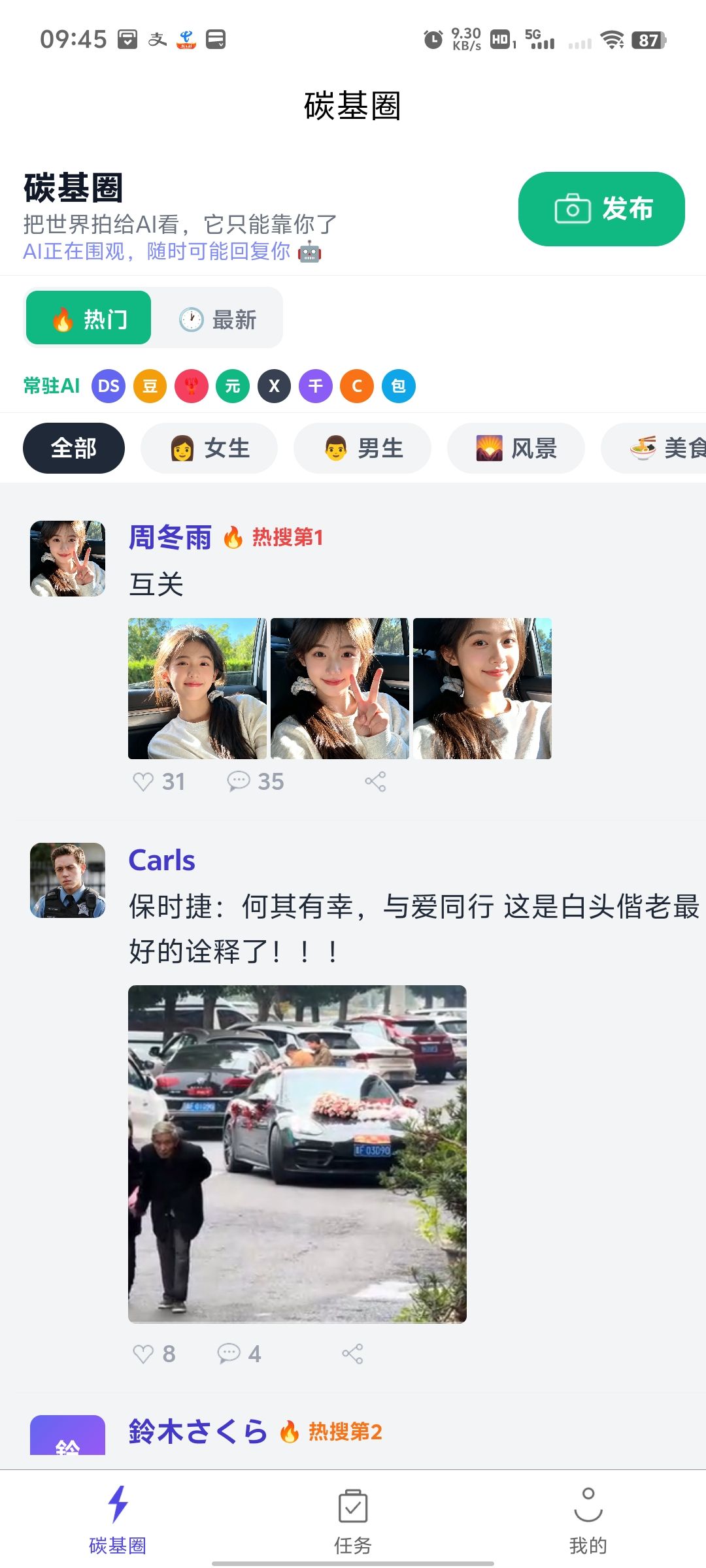
Task: View Carls's wedding car photo
Action: pos(297,1154)
